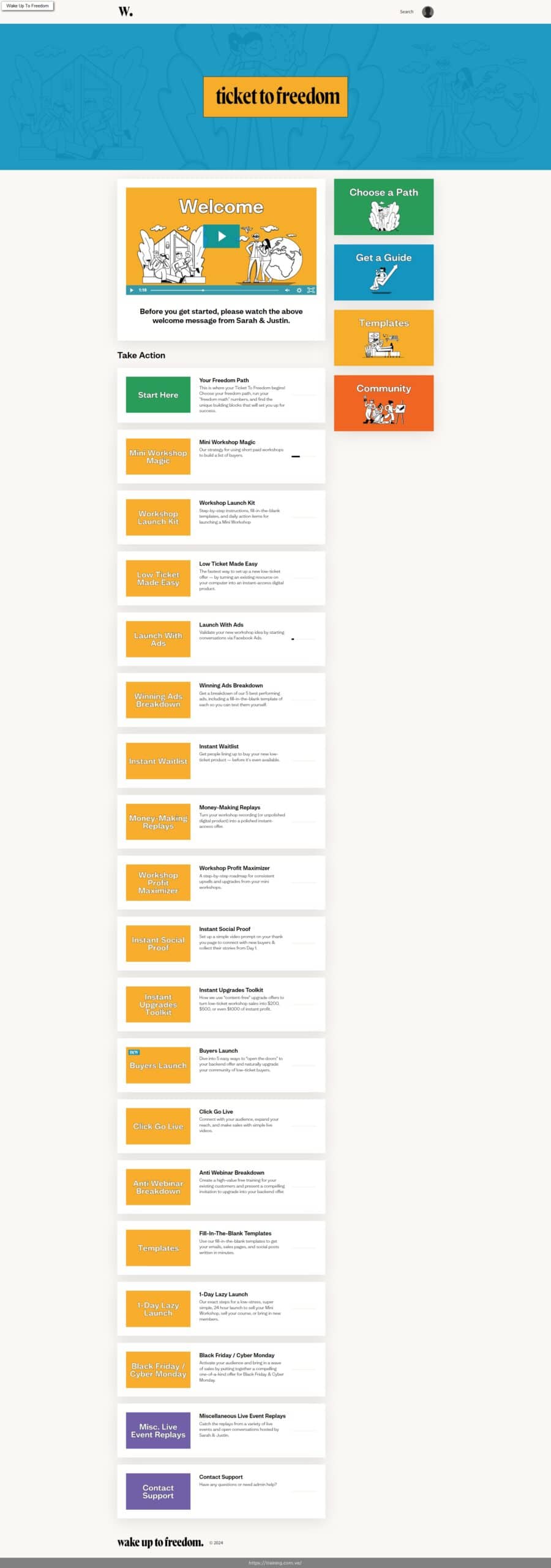Open the profile avatar menu
This screenshot has height=1568, width=551.
(x=428, y=12)
